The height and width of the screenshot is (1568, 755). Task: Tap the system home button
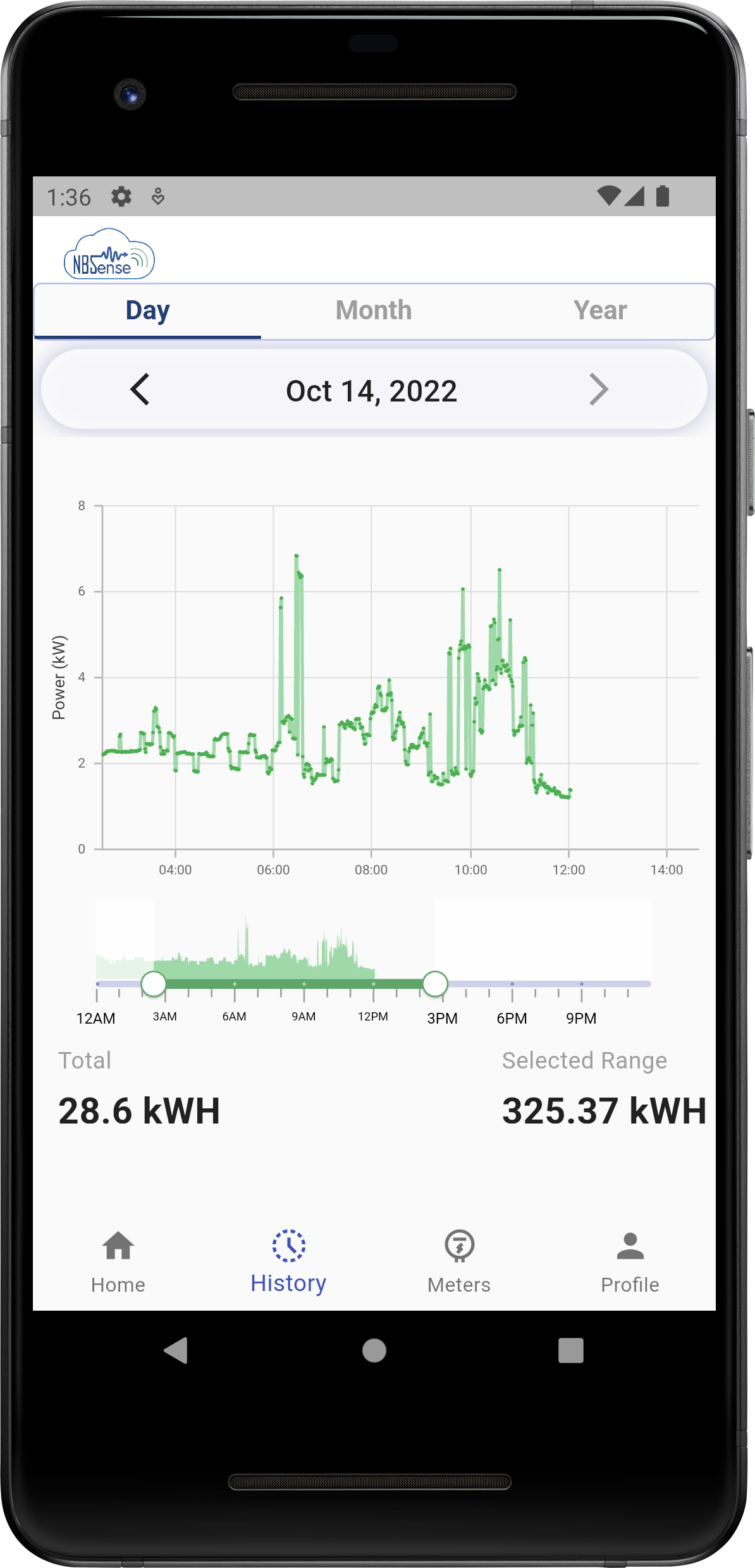(374, 1351)
